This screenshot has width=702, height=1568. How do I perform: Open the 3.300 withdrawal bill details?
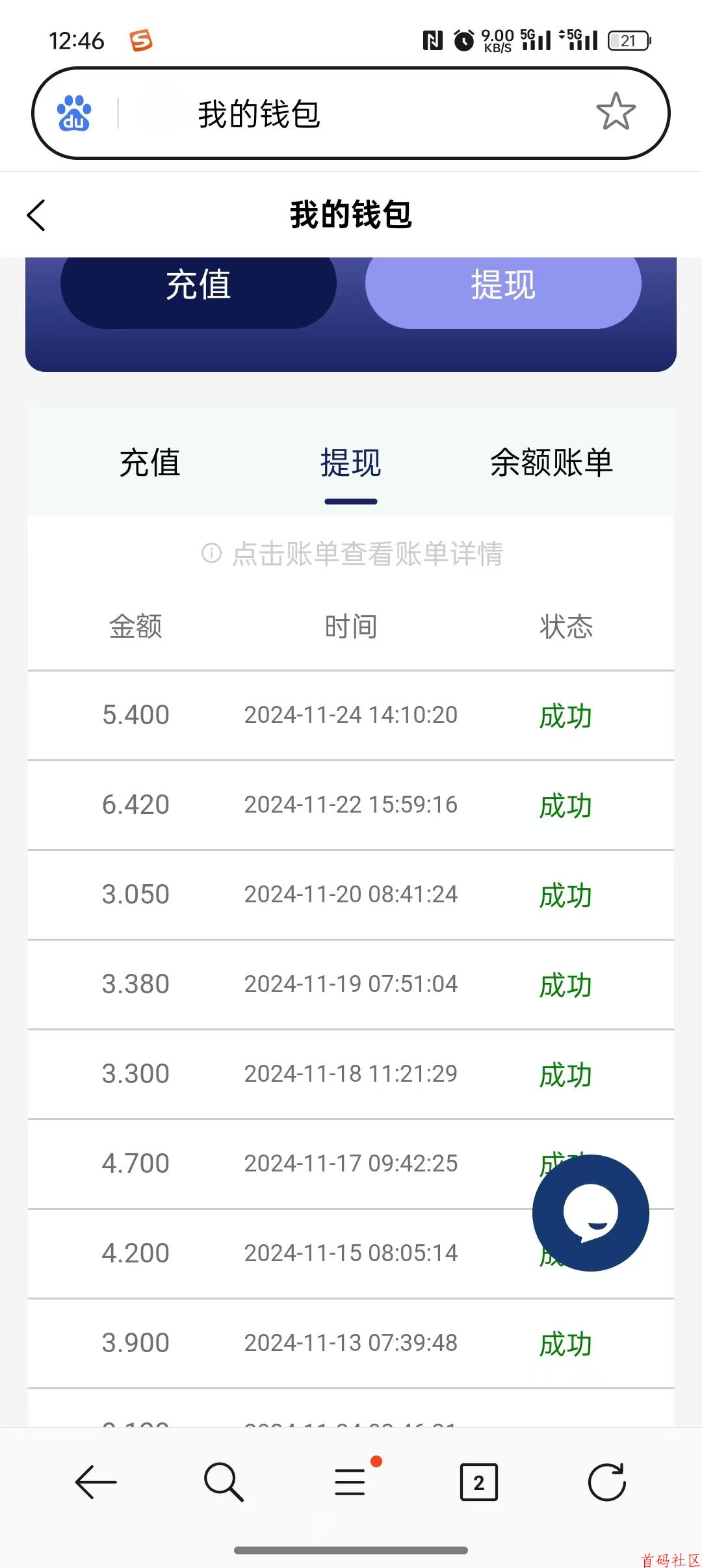pyautogui.click(x=351, y=1074)
